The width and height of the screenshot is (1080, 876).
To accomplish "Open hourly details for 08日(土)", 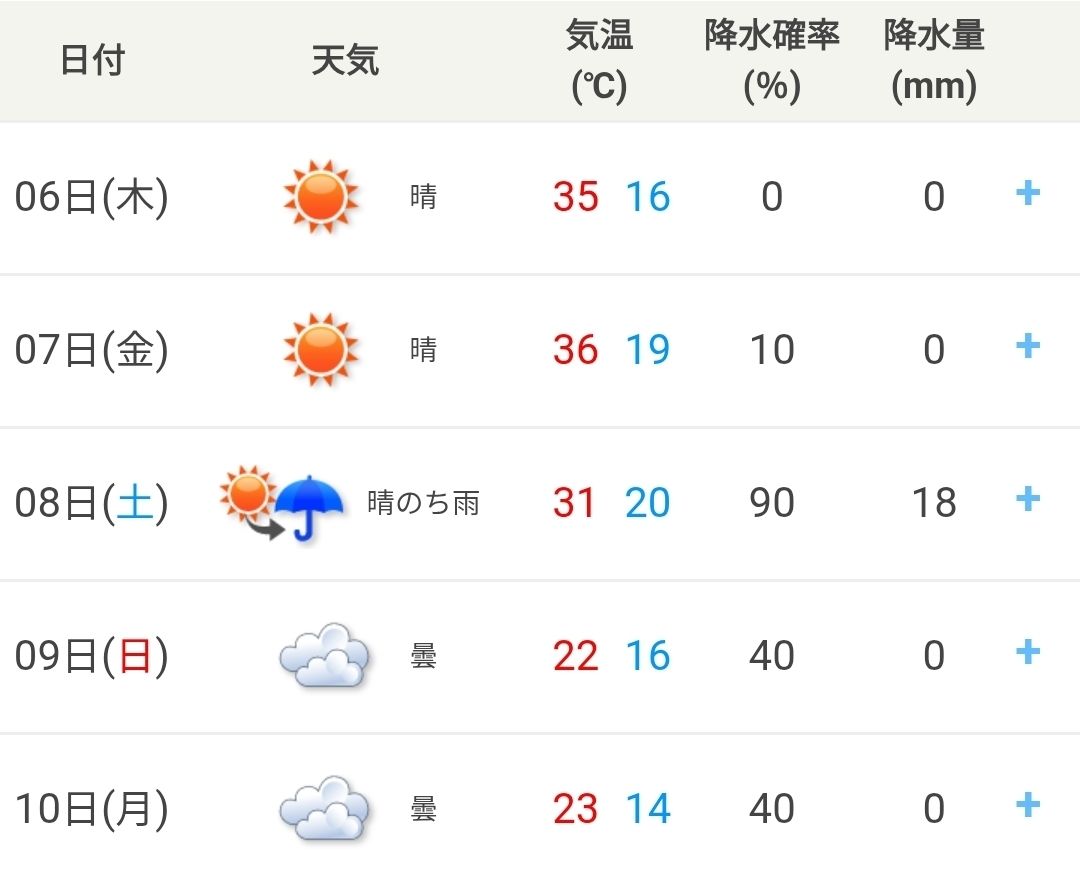I will tap(1027, 499).
